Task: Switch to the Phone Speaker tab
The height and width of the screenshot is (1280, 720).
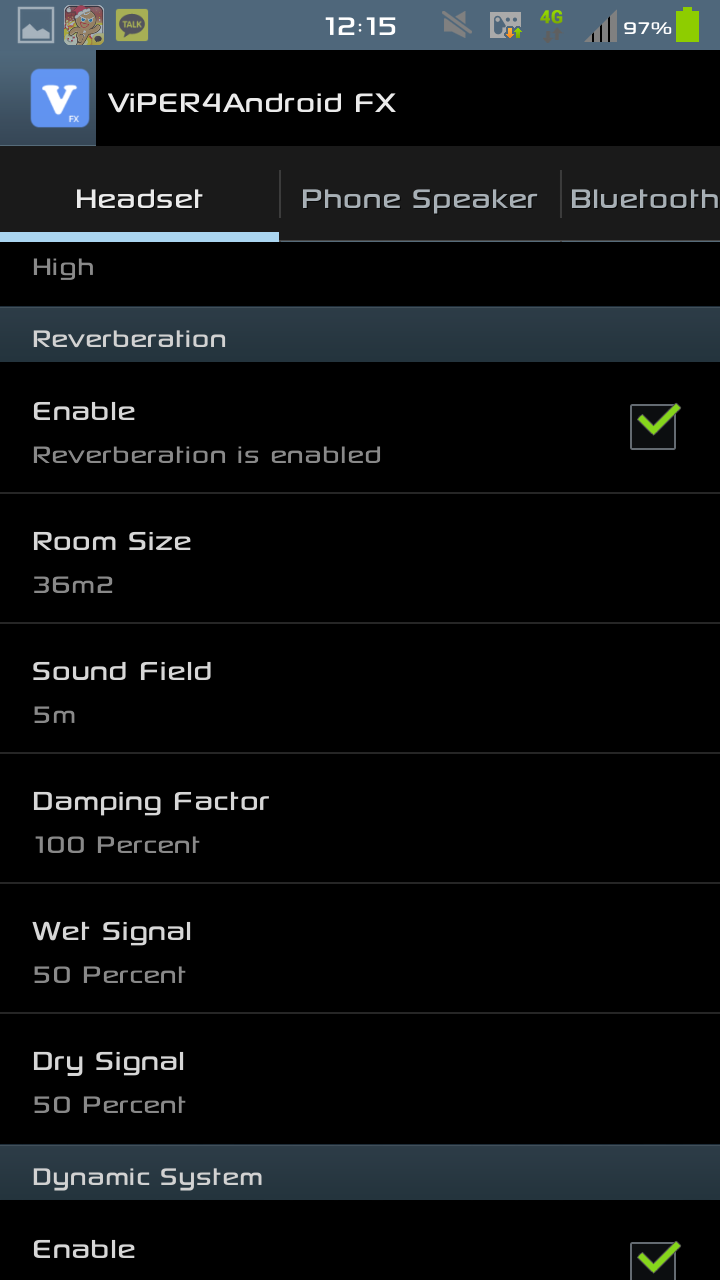Action: pos(419,198)
